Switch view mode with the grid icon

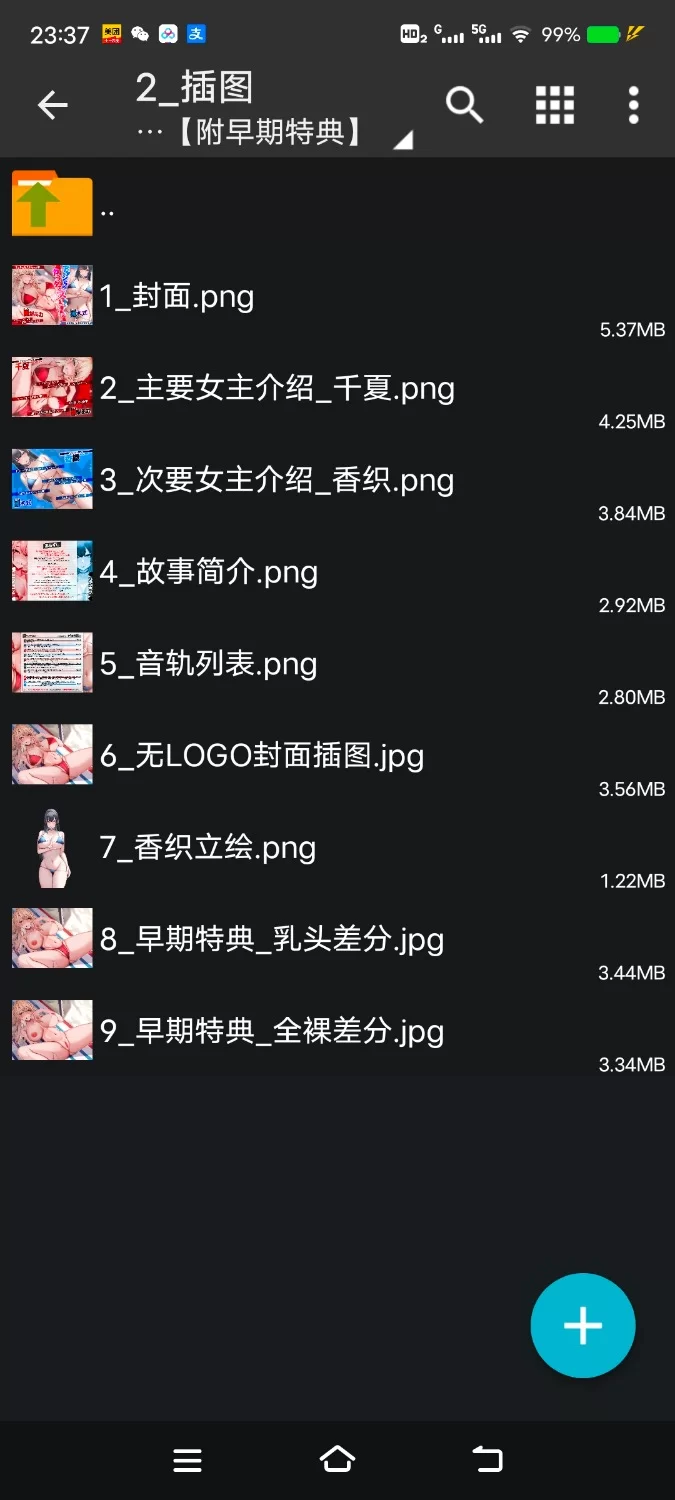555,105
